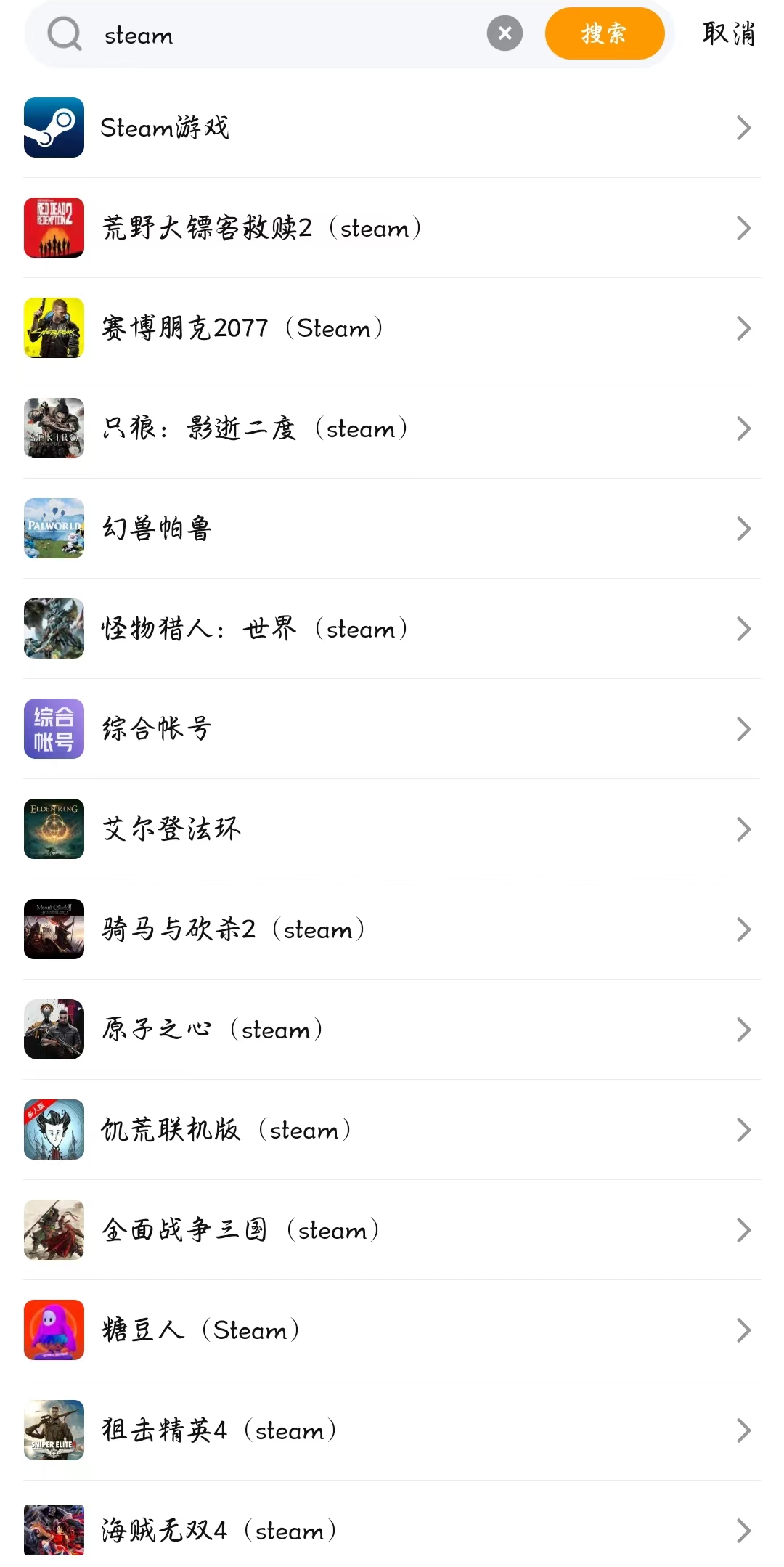
Task: Open 海贼无双4 (steam) result
Action: click(392, 1531)
